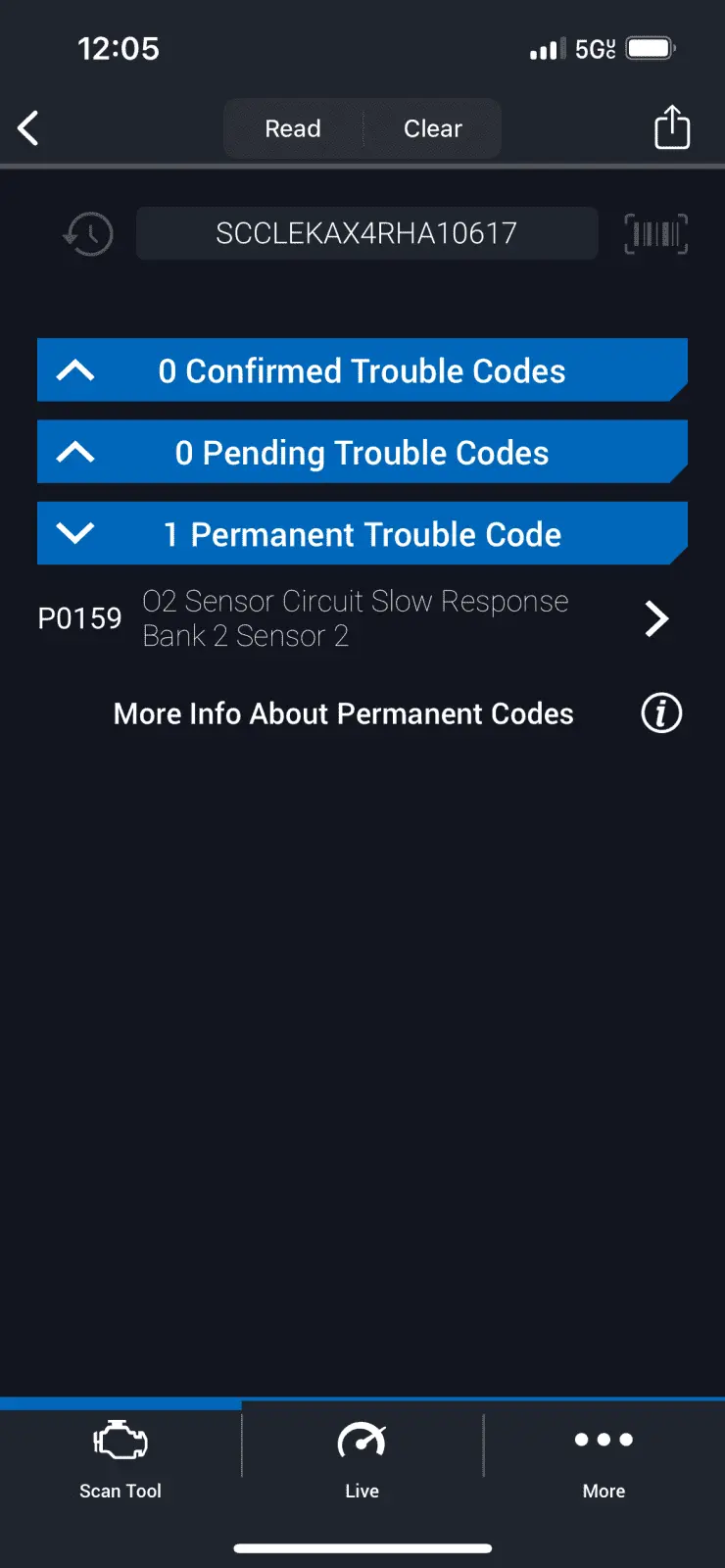The width and height of the screenshot is (725, 1568).
Task: Select the Read segment
Action: point(293,128)
